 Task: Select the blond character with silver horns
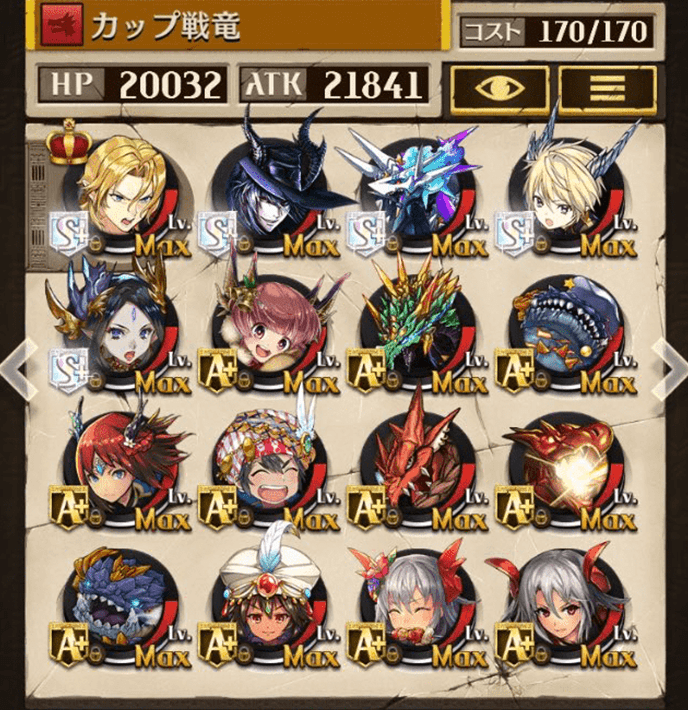click(x=564, y=190)
